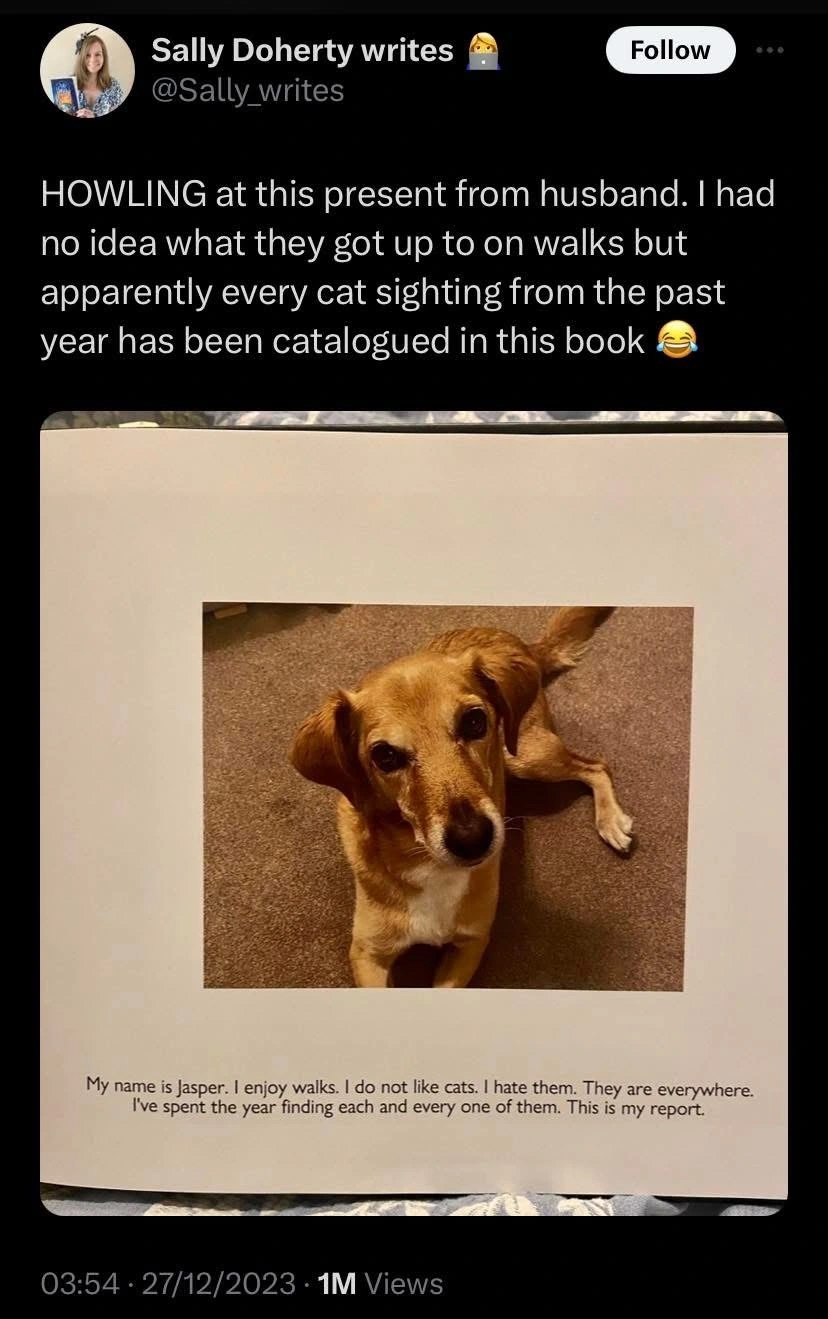Open Sally Doherty's profile picture
Viewport: 828px width, 1319px height.
[87, 70]
